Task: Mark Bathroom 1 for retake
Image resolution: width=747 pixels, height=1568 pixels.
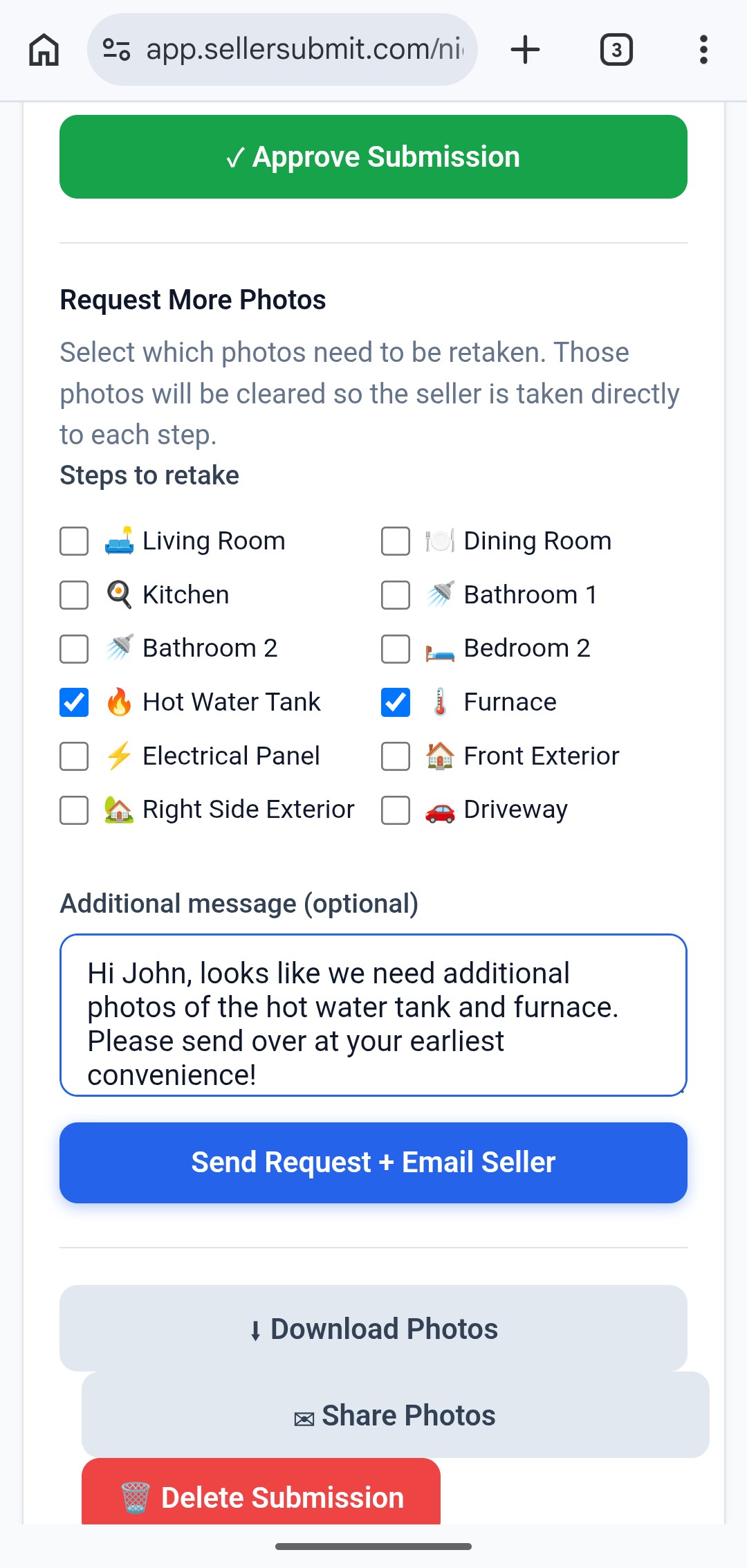Action: (x=396, y=595)
